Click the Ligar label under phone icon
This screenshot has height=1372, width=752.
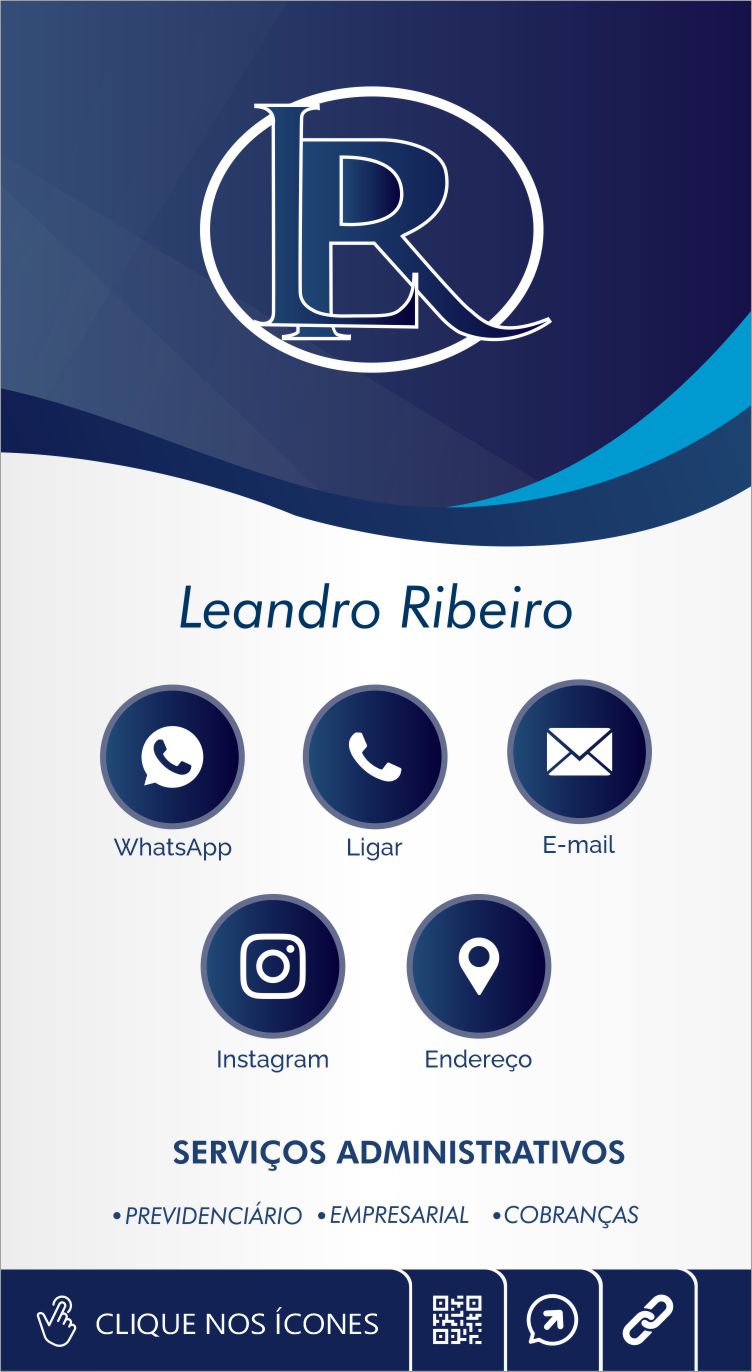click(374, 847)
